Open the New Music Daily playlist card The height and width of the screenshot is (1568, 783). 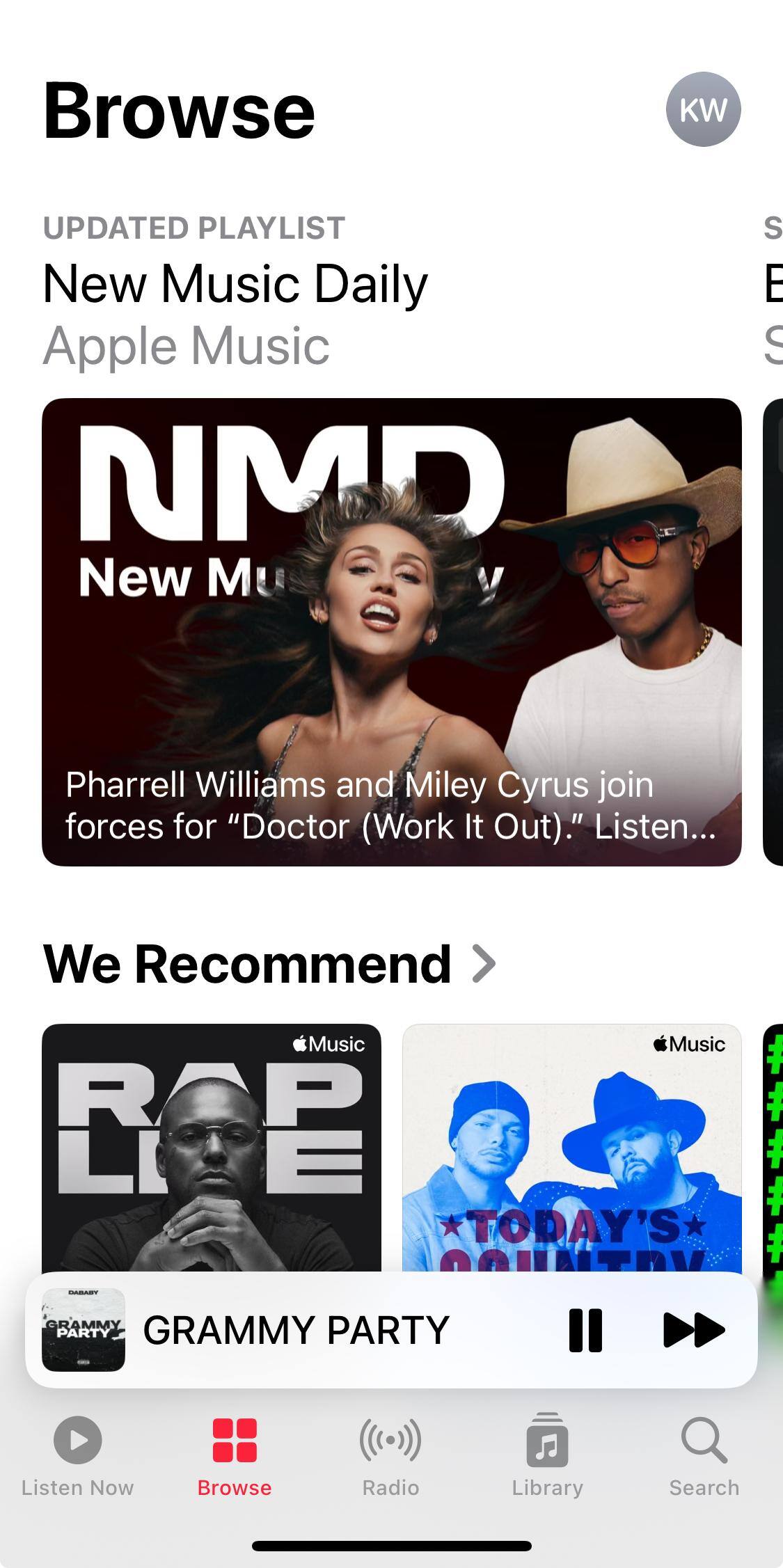pos(391,631)
